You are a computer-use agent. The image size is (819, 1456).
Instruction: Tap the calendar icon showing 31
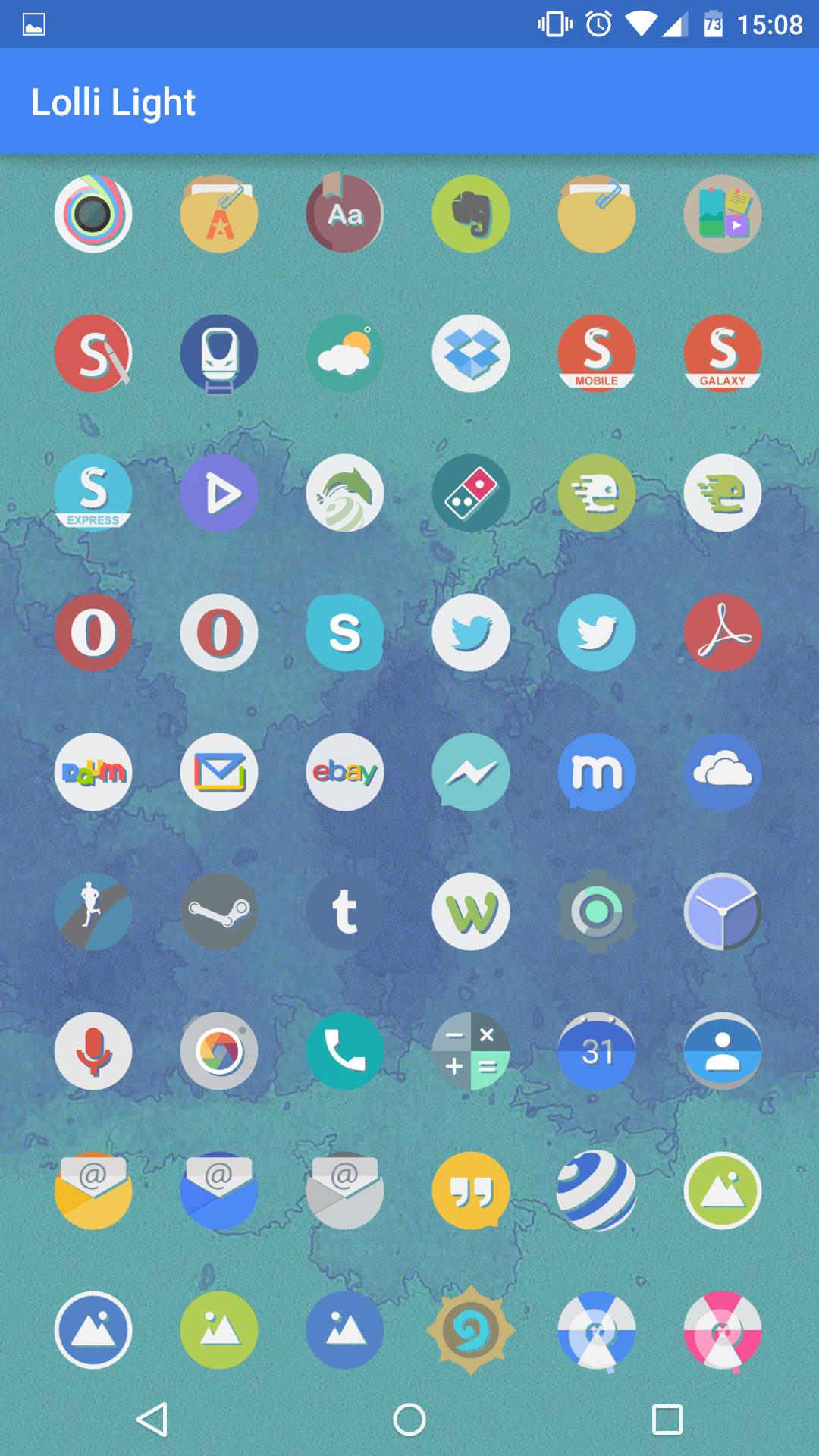coord(597,1051)
